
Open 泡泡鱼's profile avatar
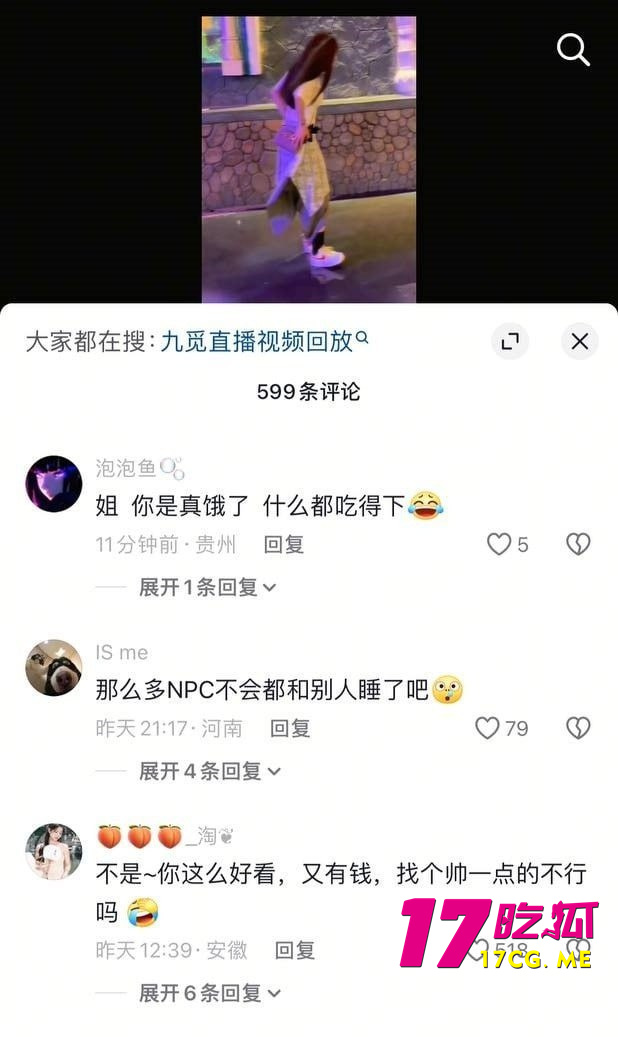pos(53,484)
